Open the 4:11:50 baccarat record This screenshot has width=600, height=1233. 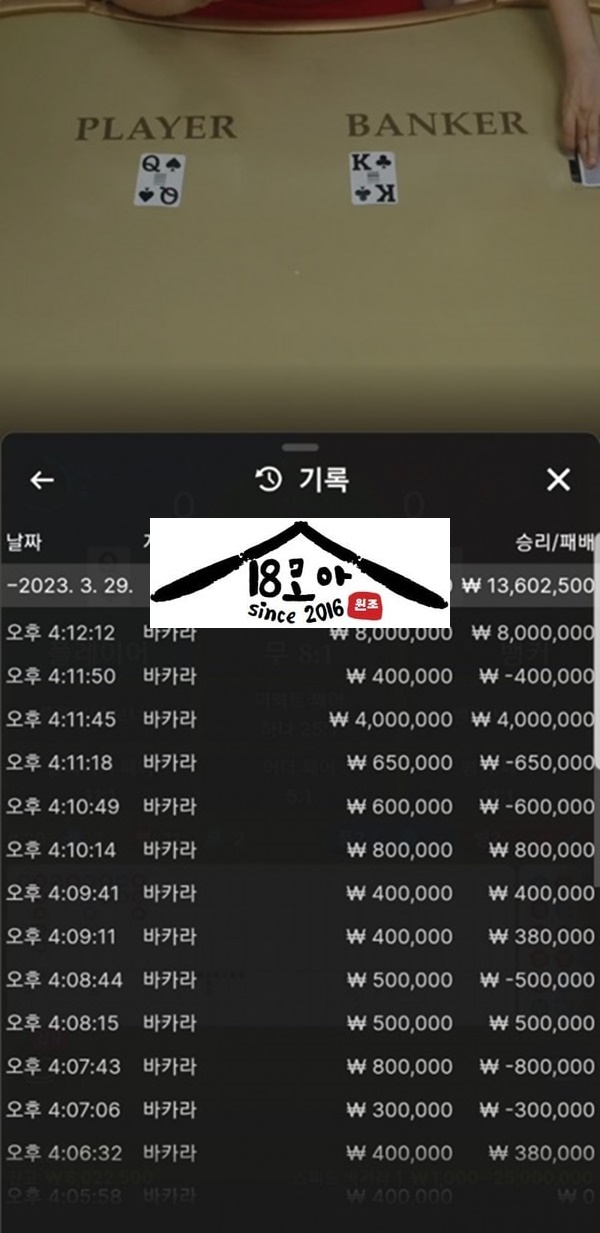click(300, 676)
